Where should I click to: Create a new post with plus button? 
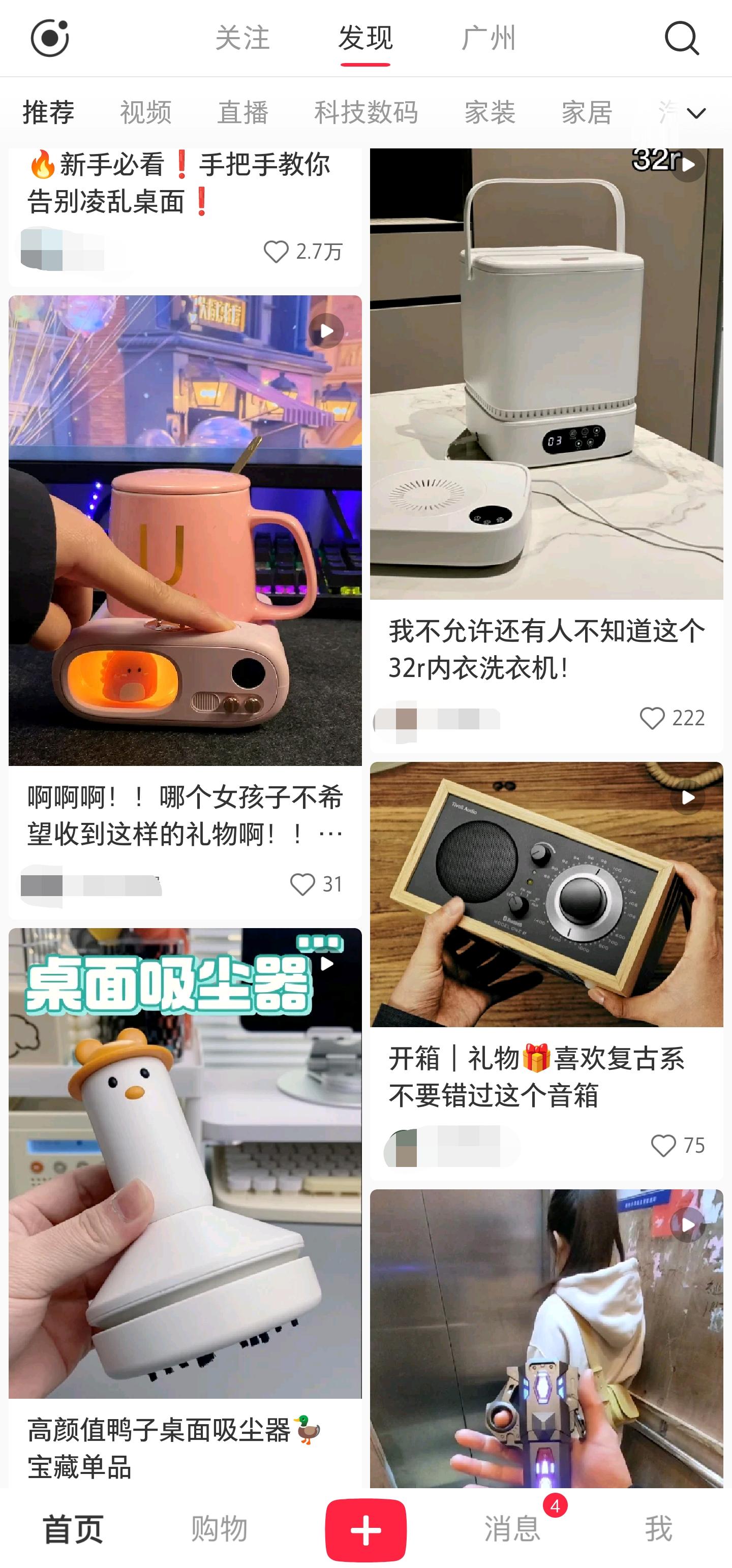[365, 1530]
